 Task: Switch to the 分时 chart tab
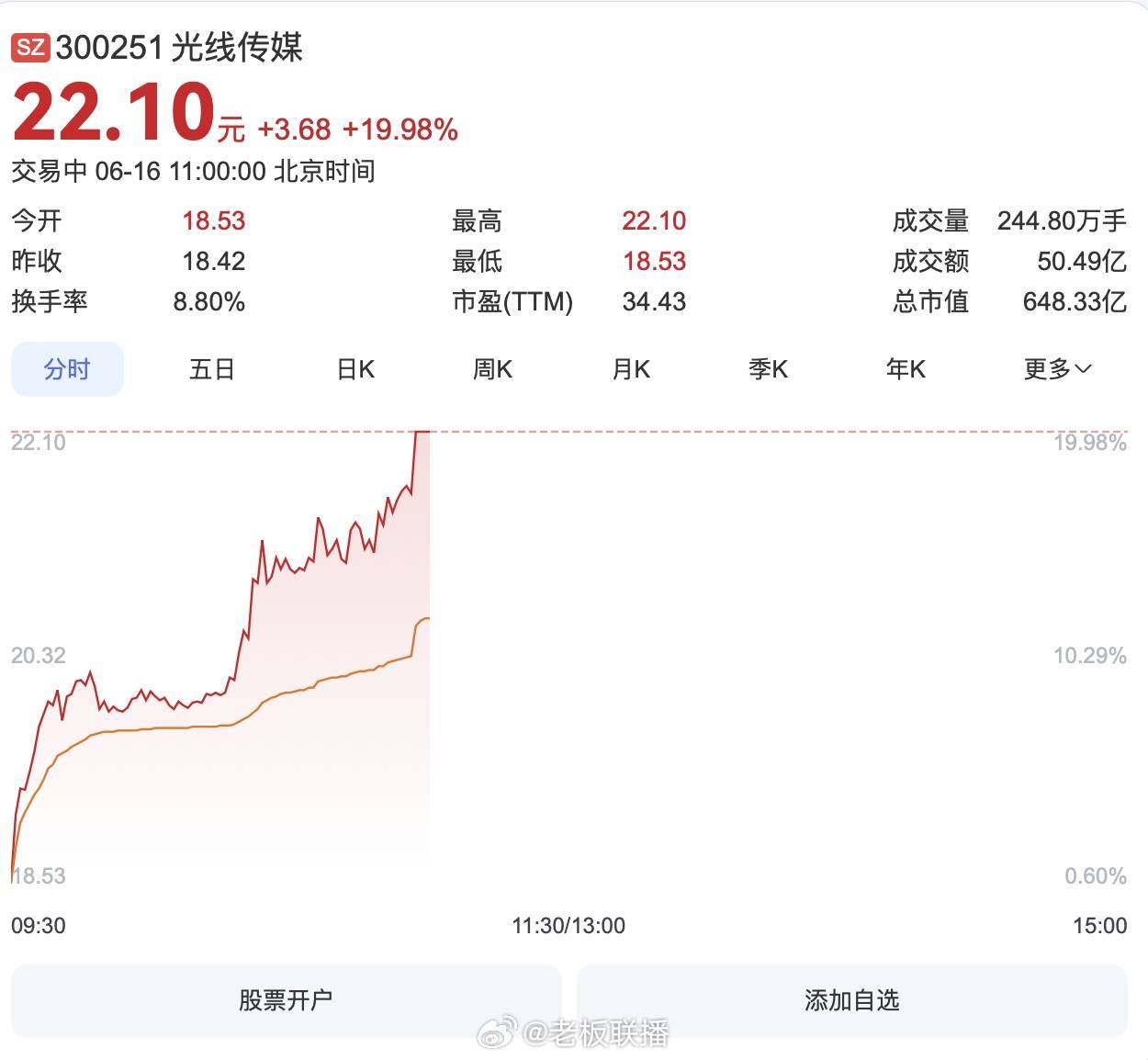67,369
